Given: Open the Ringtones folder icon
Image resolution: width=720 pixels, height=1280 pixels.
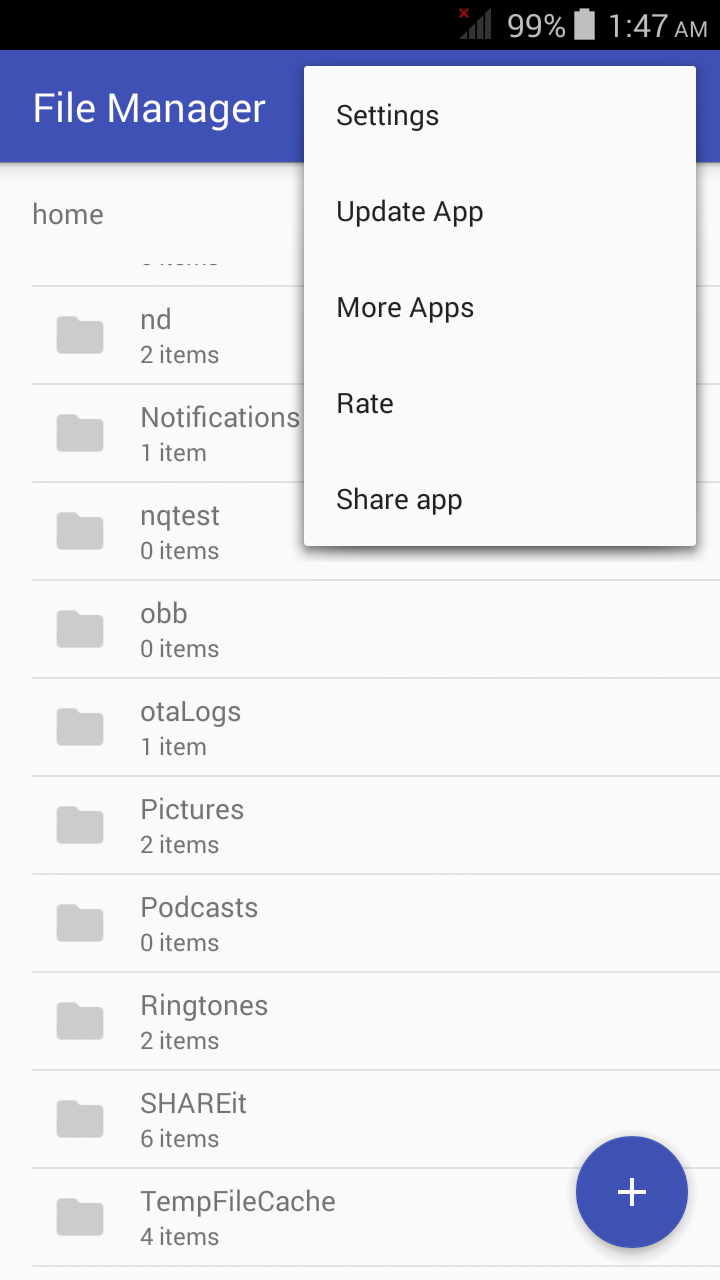Looking at the screenshot, I should pos(80,1021).
